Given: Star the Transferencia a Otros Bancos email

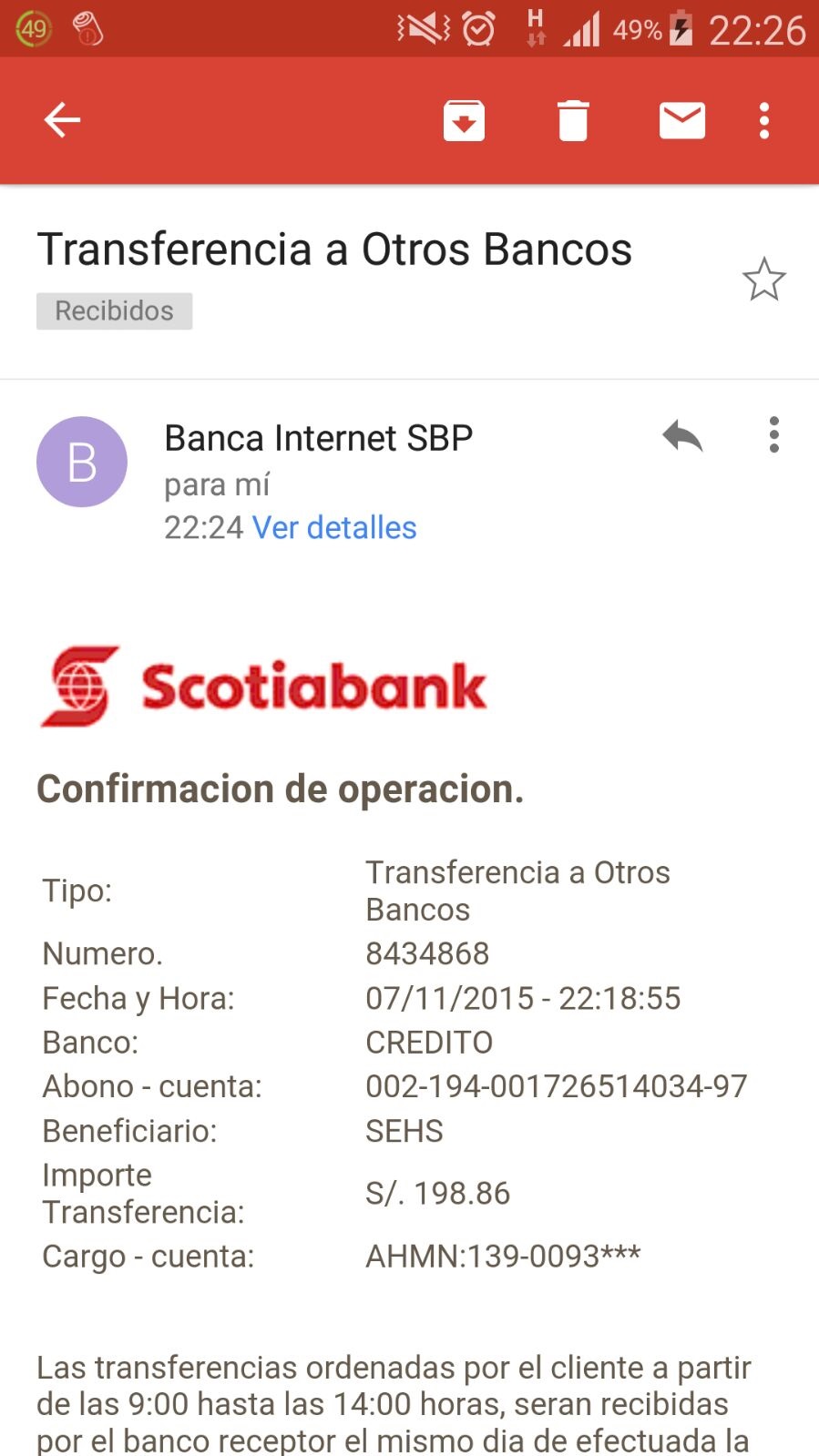Looking at the screenshot, I should 763,280.
